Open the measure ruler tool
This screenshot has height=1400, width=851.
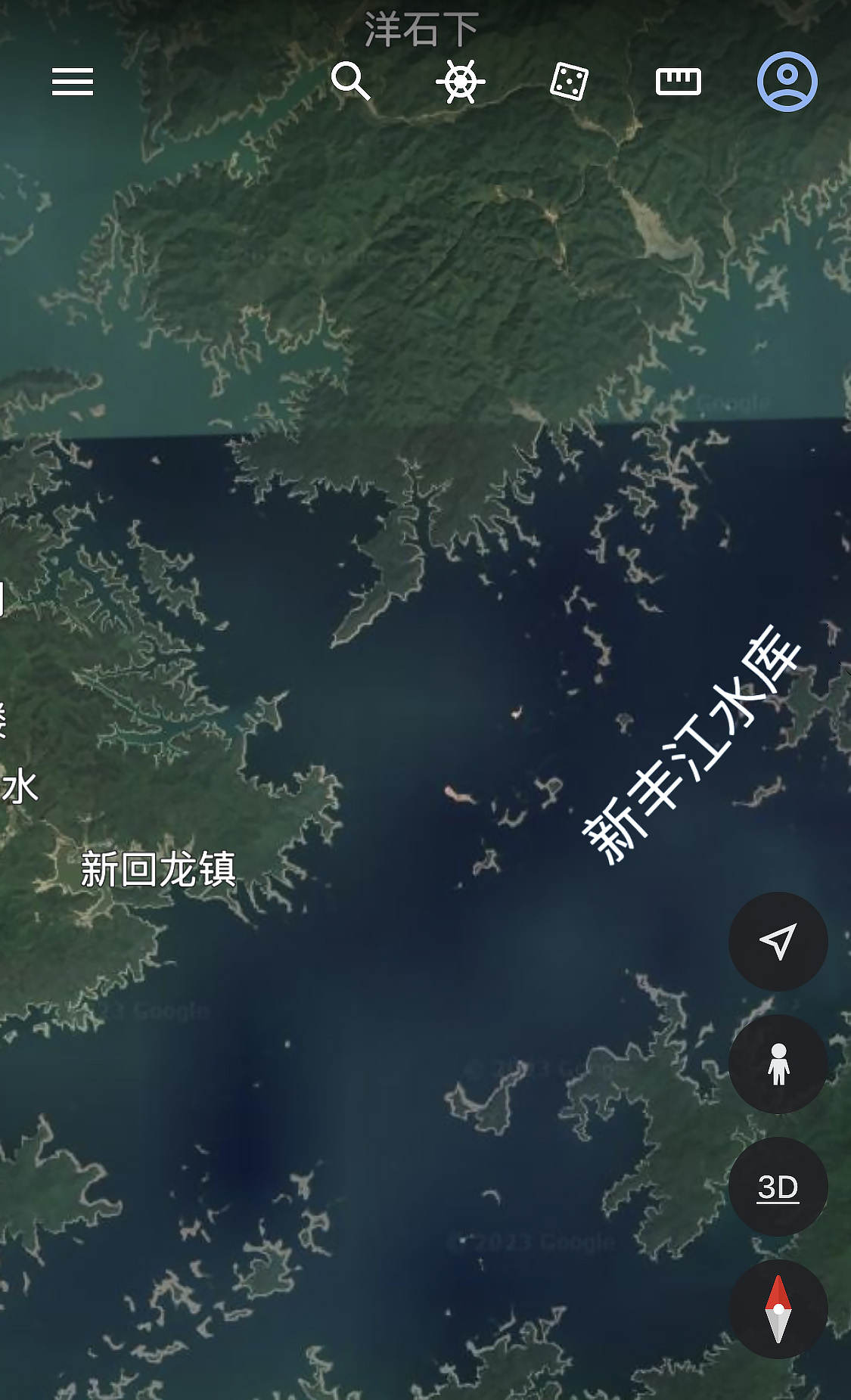pos(678,82)
